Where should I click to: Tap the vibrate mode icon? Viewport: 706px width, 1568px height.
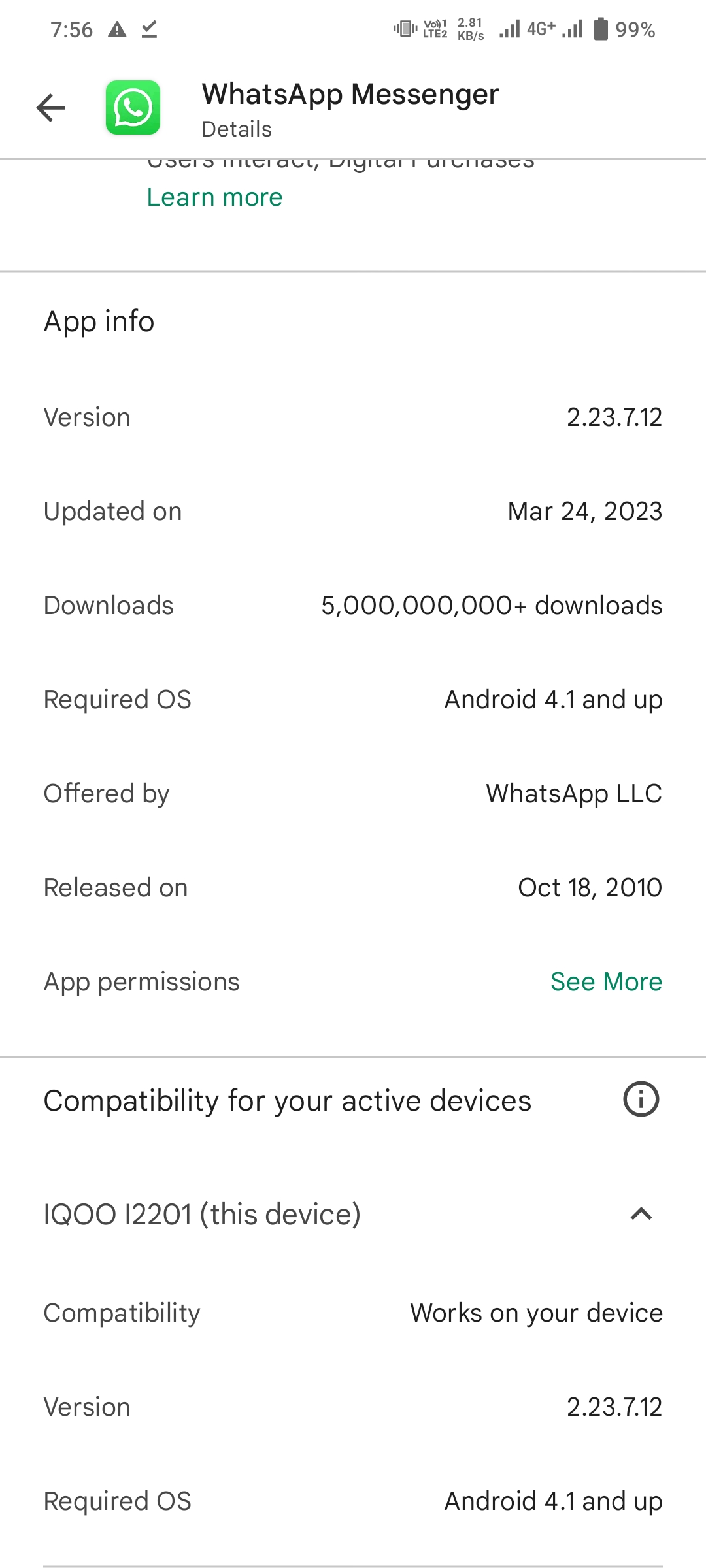[404, 28]
